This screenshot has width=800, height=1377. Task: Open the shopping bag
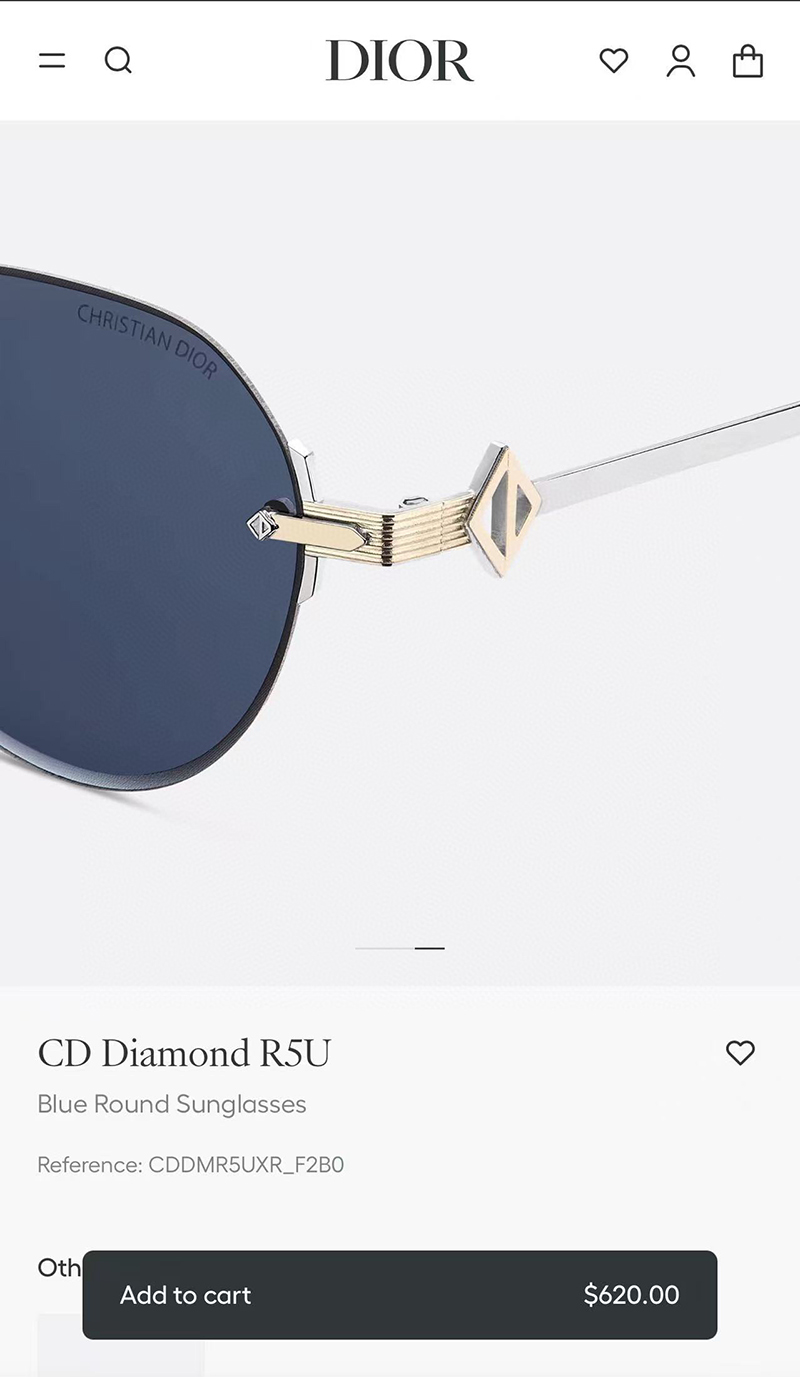(747, 61)
